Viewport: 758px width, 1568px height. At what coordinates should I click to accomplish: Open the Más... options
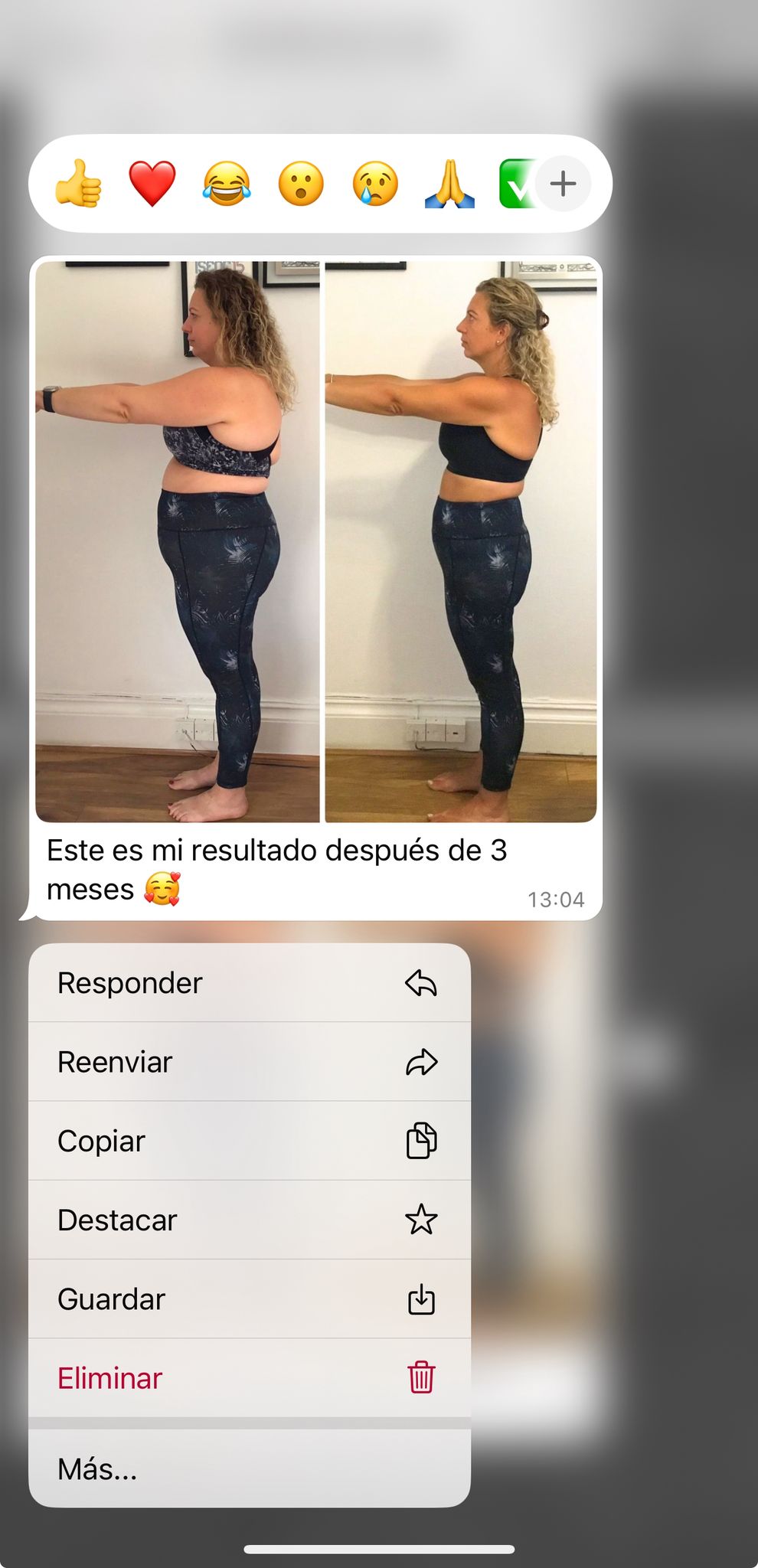249,1468
